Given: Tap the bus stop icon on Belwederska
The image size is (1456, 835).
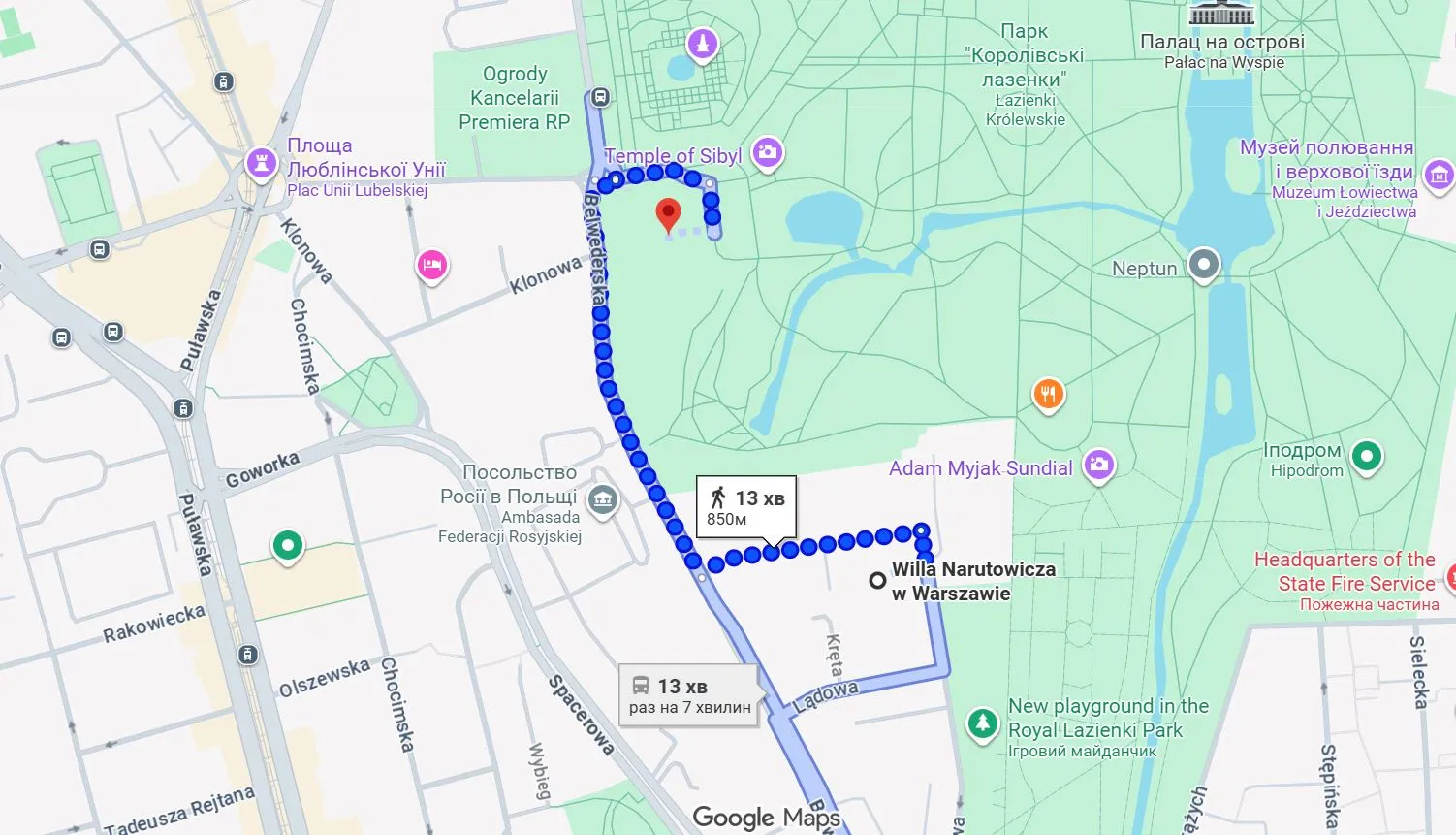Looking at the screenshot, I should (600, 97).
